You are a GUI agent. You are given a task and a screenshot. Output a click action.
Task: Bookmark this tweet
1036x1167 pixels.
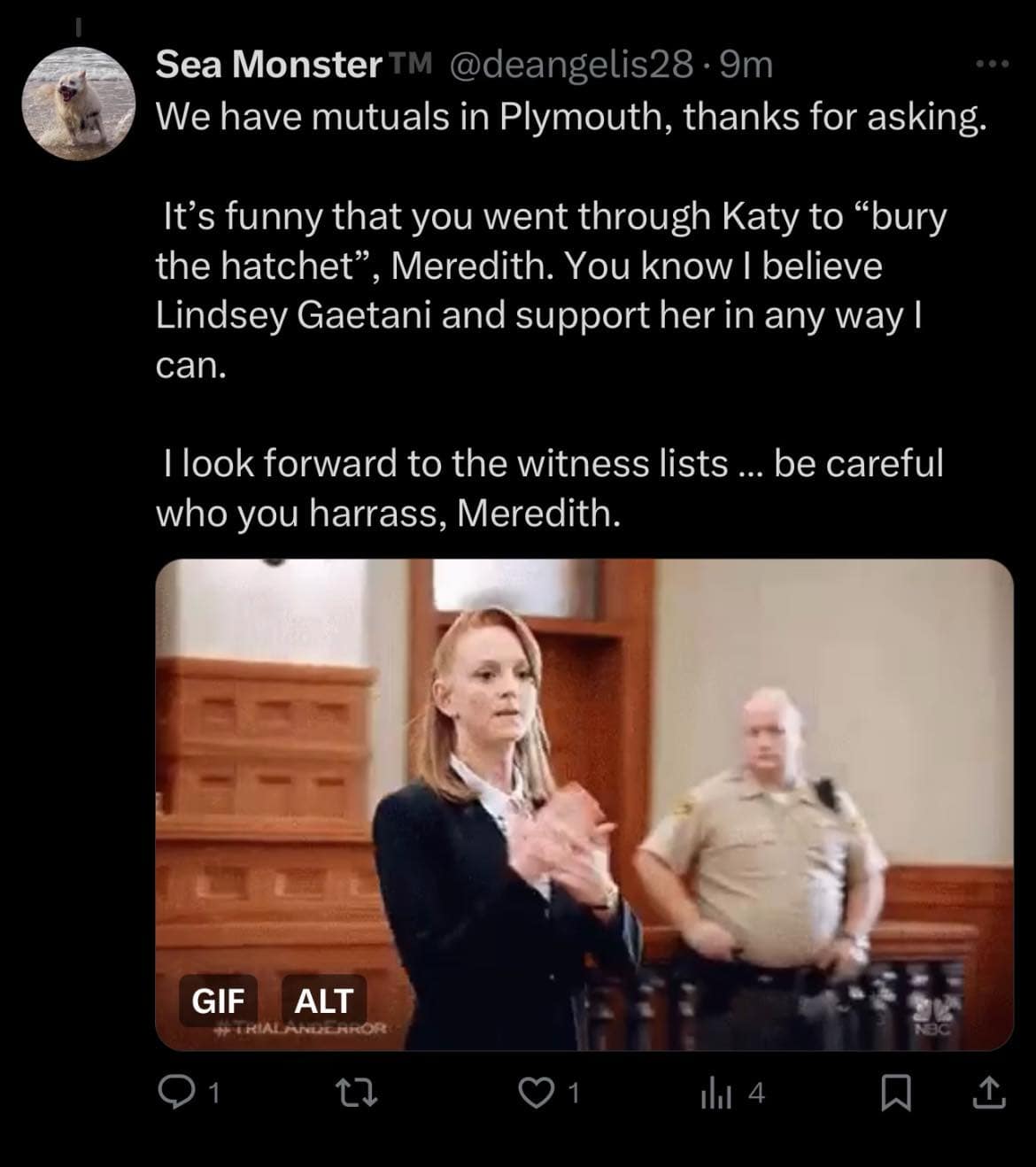point(895,1095)
